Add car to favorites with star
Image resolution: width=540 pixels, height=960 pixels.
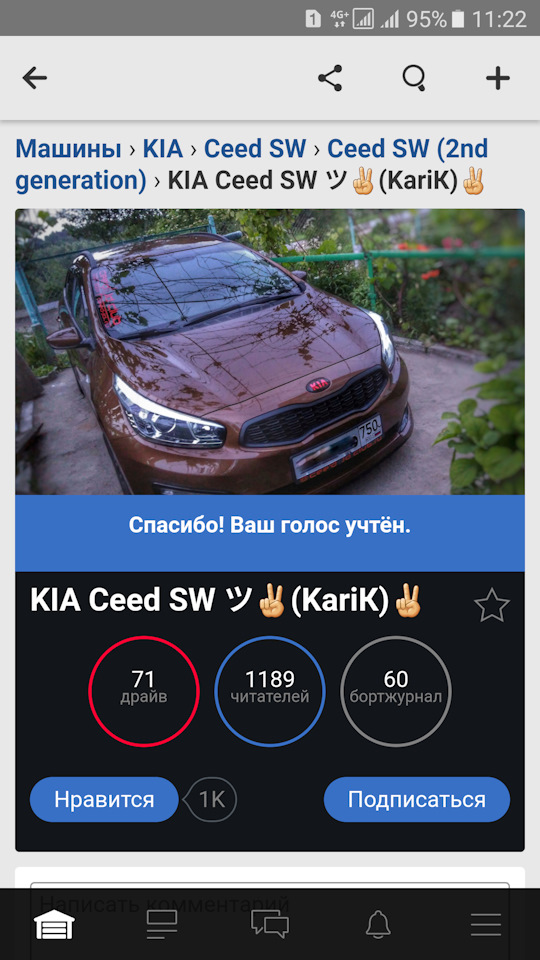click(x=492, y=606)
